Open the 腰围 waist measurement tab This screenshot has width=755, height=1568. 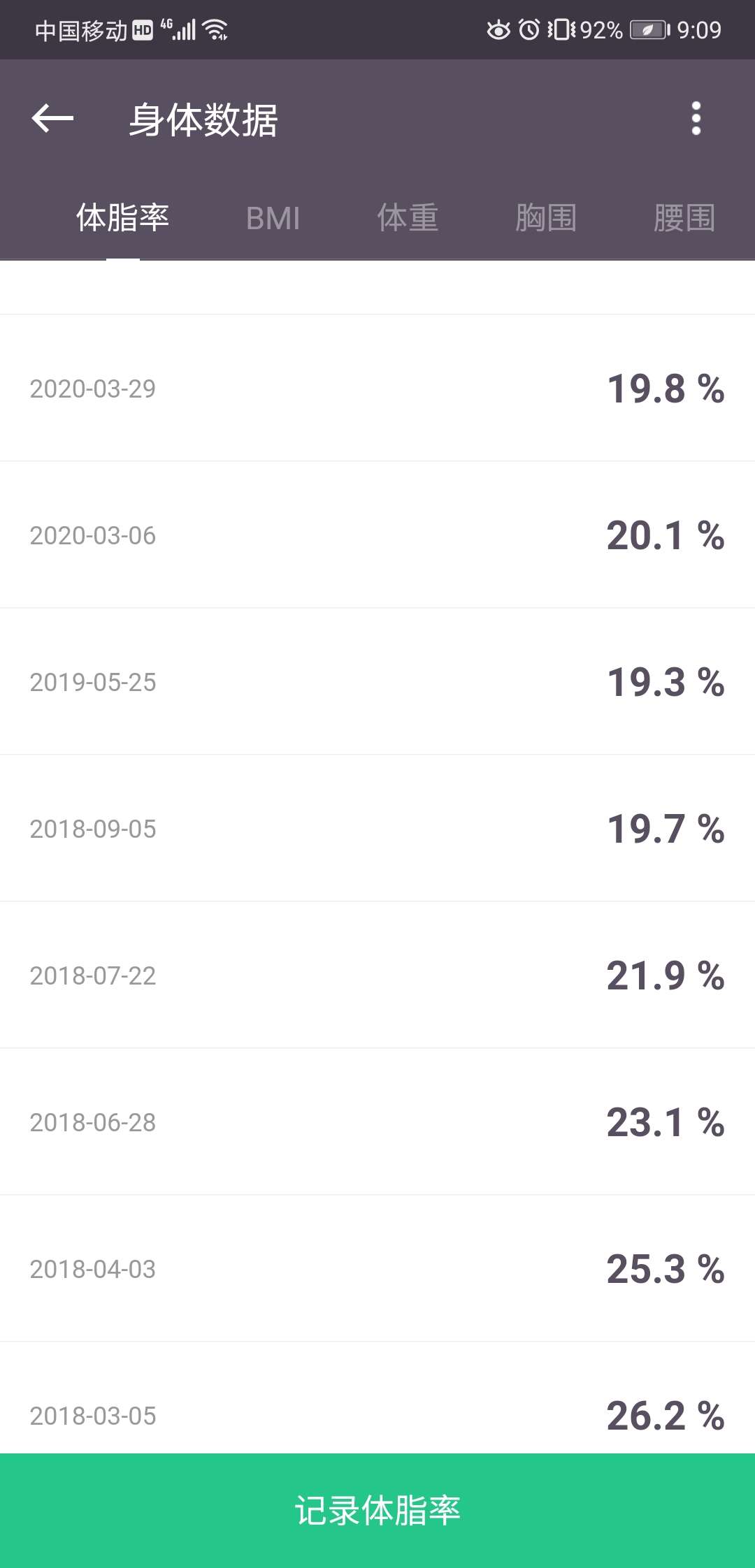point(683,219)
